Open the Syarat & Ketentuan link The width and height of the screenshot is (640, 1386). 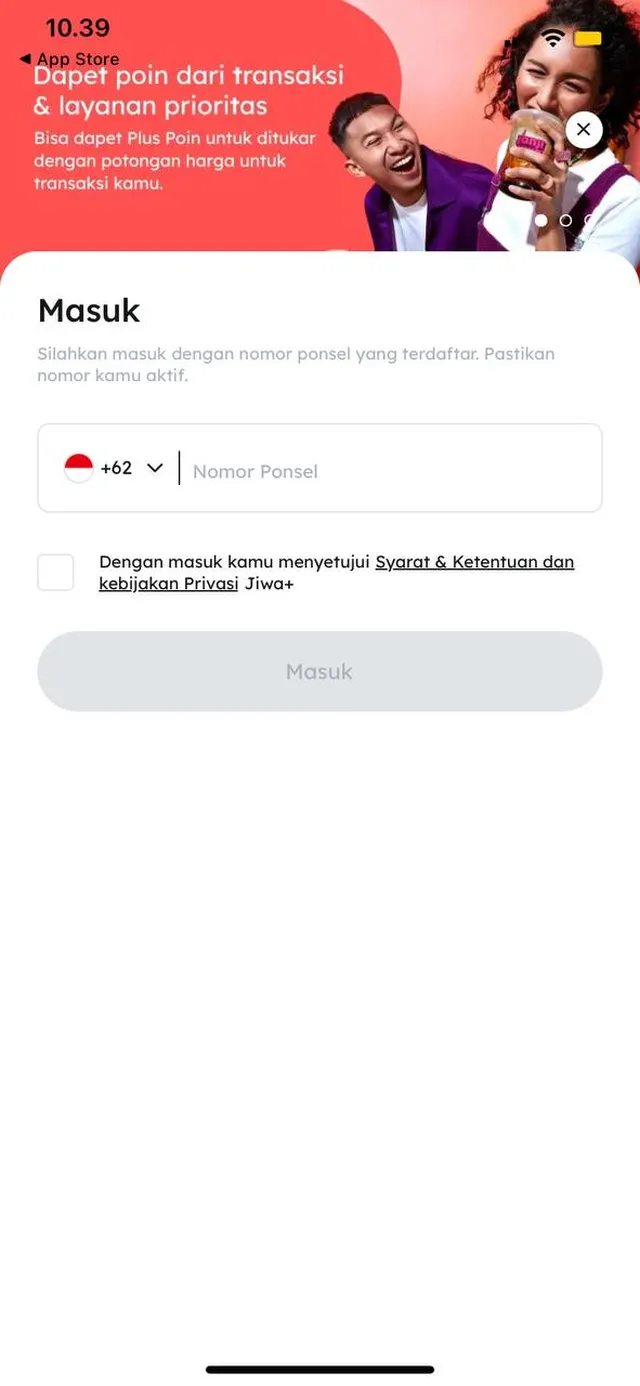[x=474, y=562]
